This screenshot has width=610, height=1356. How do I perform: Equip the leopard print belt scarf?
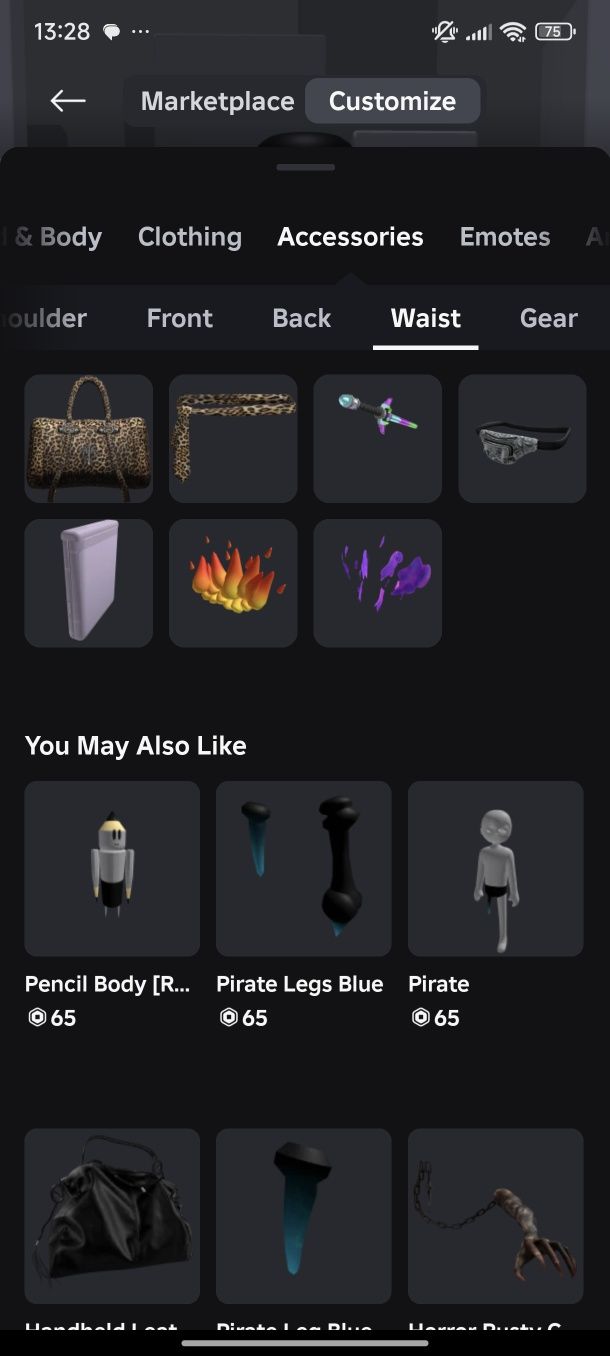click(x=233, y=439)
